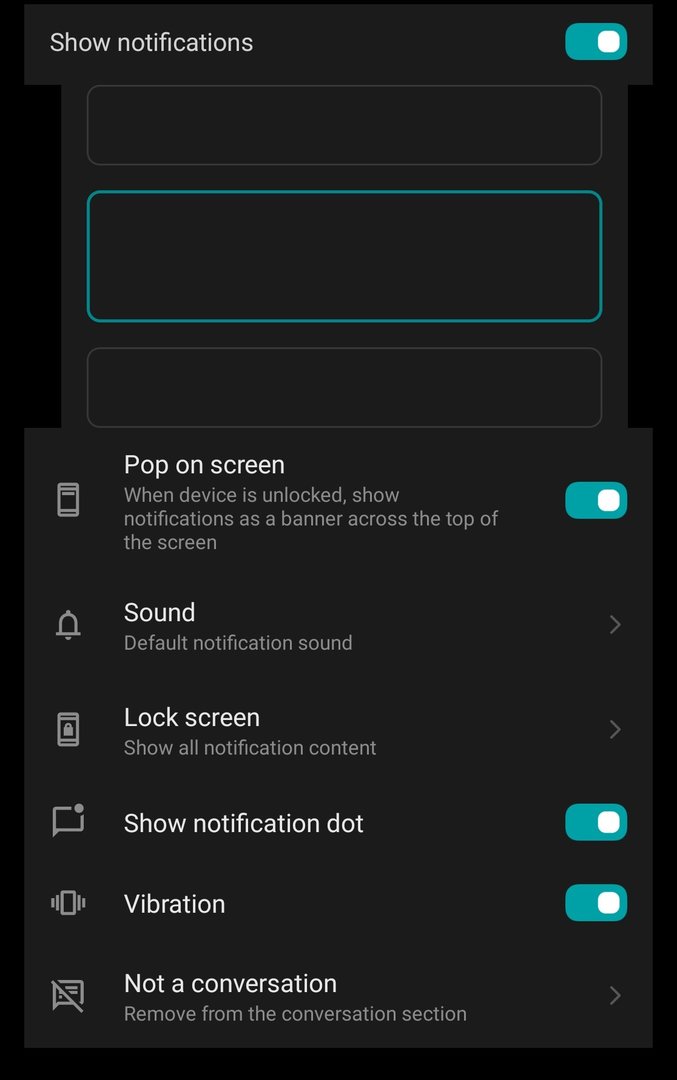
Task: Toggle Show notification dot off
Action: pos(595,823)
